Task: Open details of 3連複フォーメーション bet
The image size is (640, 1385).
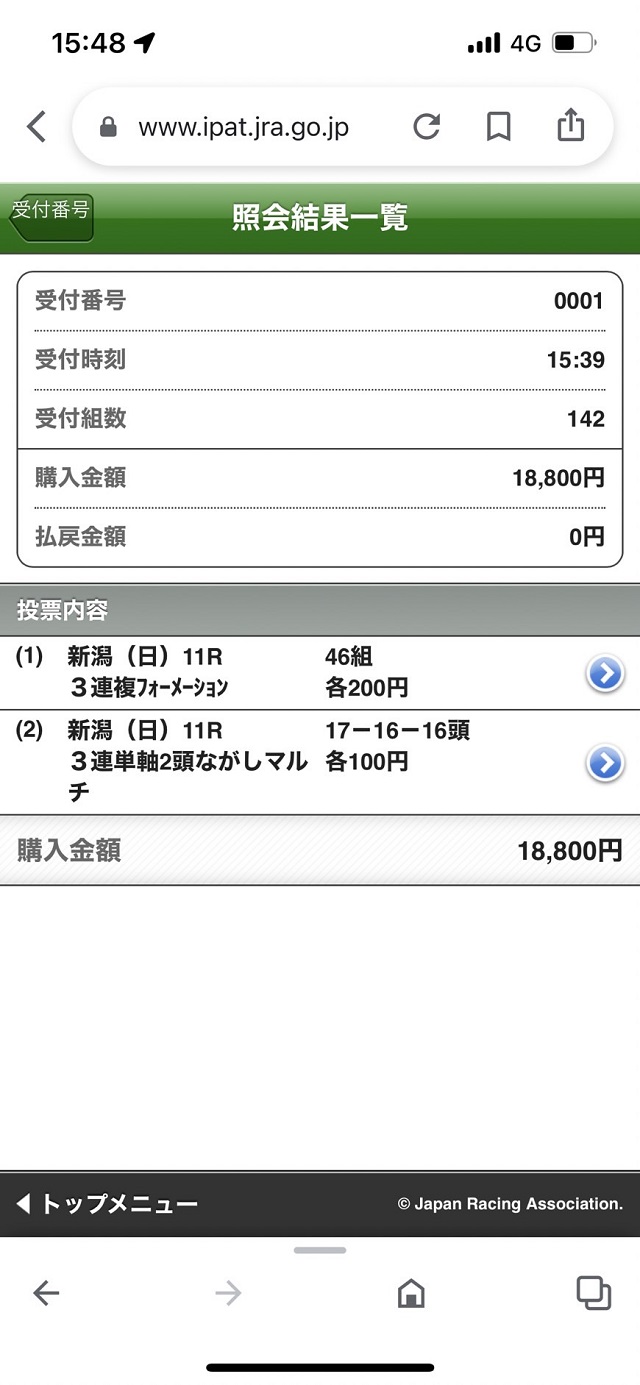Action: tap(604, 675)
